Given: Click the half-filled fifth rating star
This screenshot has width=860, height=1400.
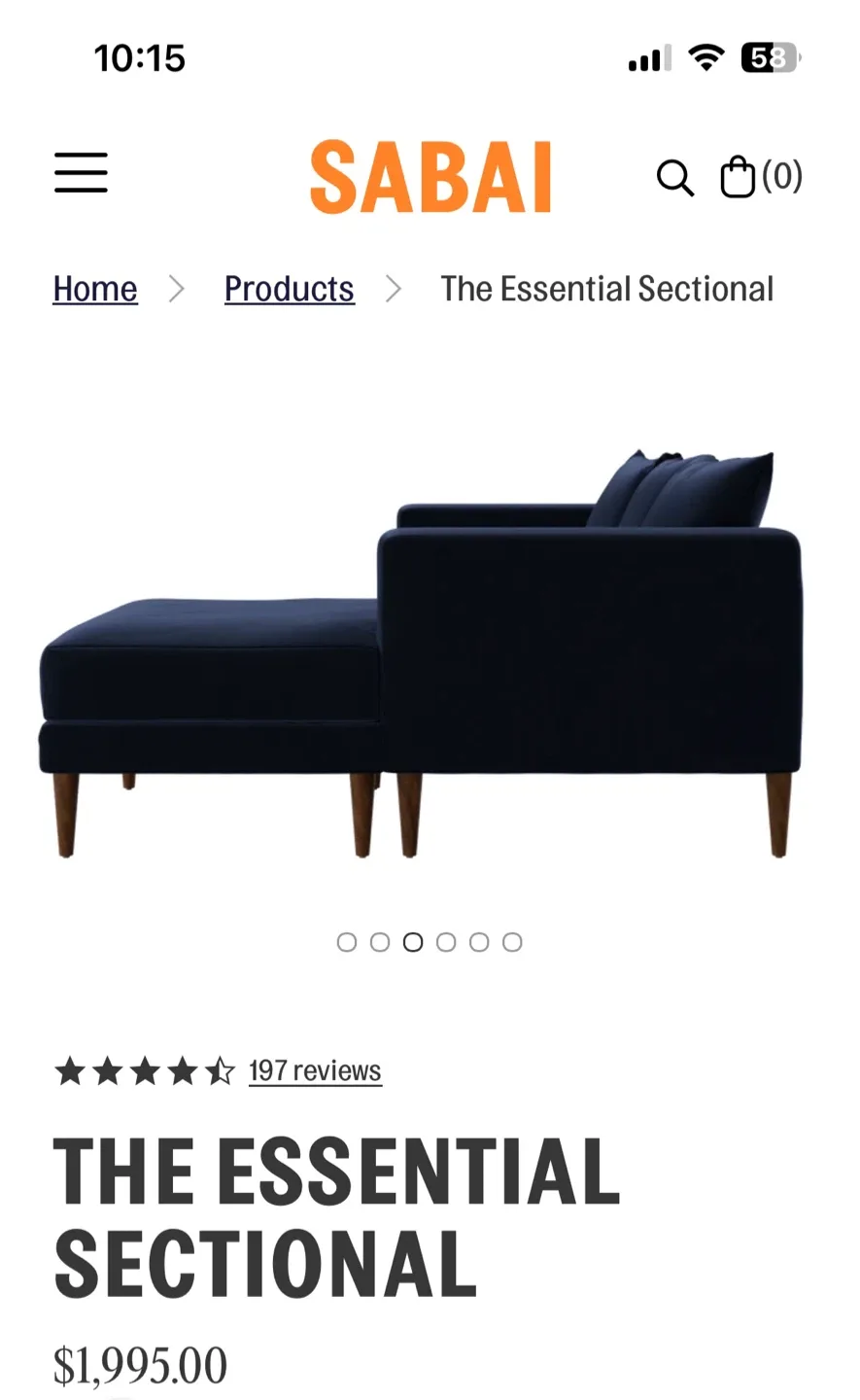Looking at the screenshot, I should (x=219, y=1070).
